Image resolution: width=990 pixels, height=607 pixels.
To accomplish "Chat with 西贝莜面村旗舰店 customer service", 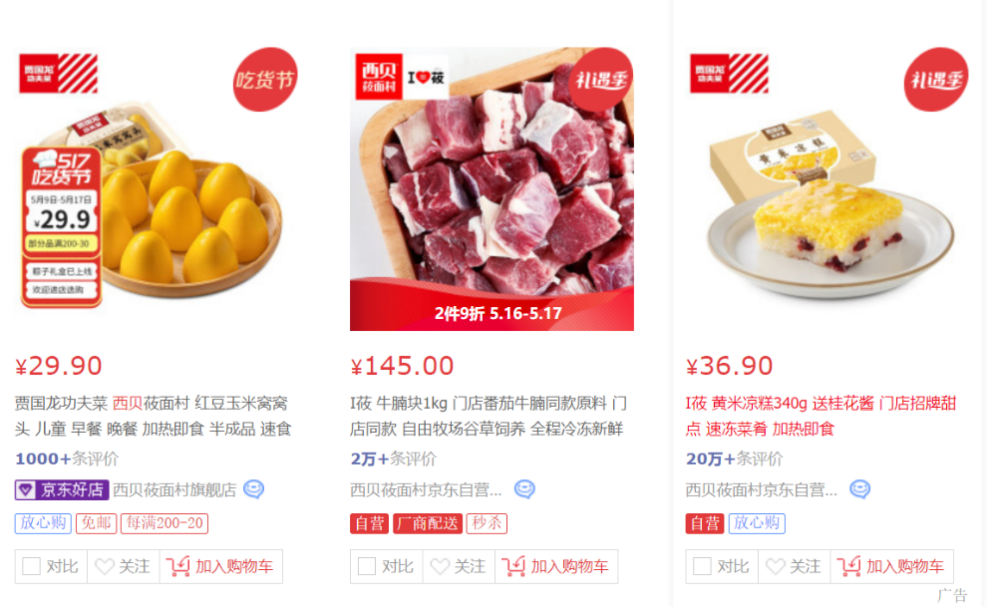I will pos(253,490).
